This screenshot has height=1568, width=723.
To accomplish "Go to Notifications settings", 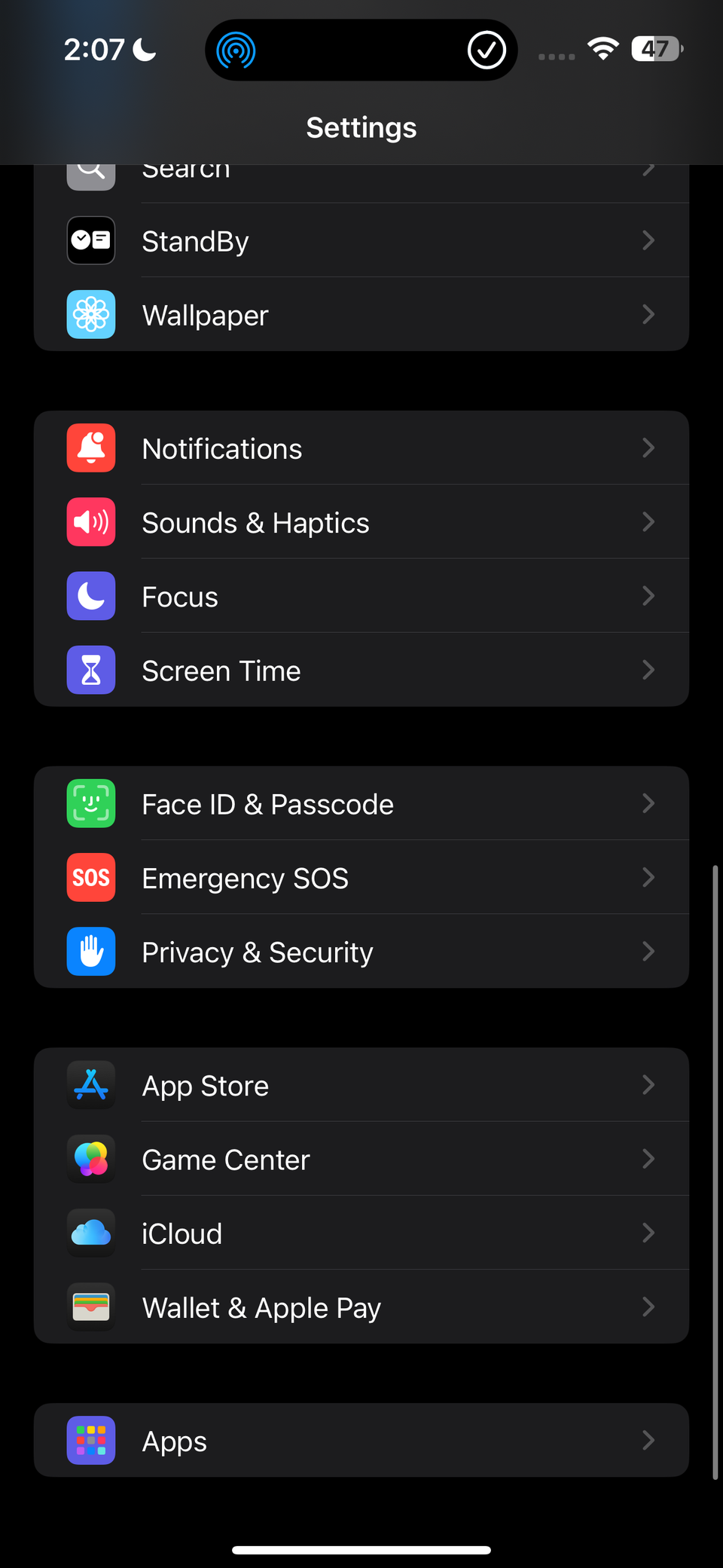I will [361, 448].
